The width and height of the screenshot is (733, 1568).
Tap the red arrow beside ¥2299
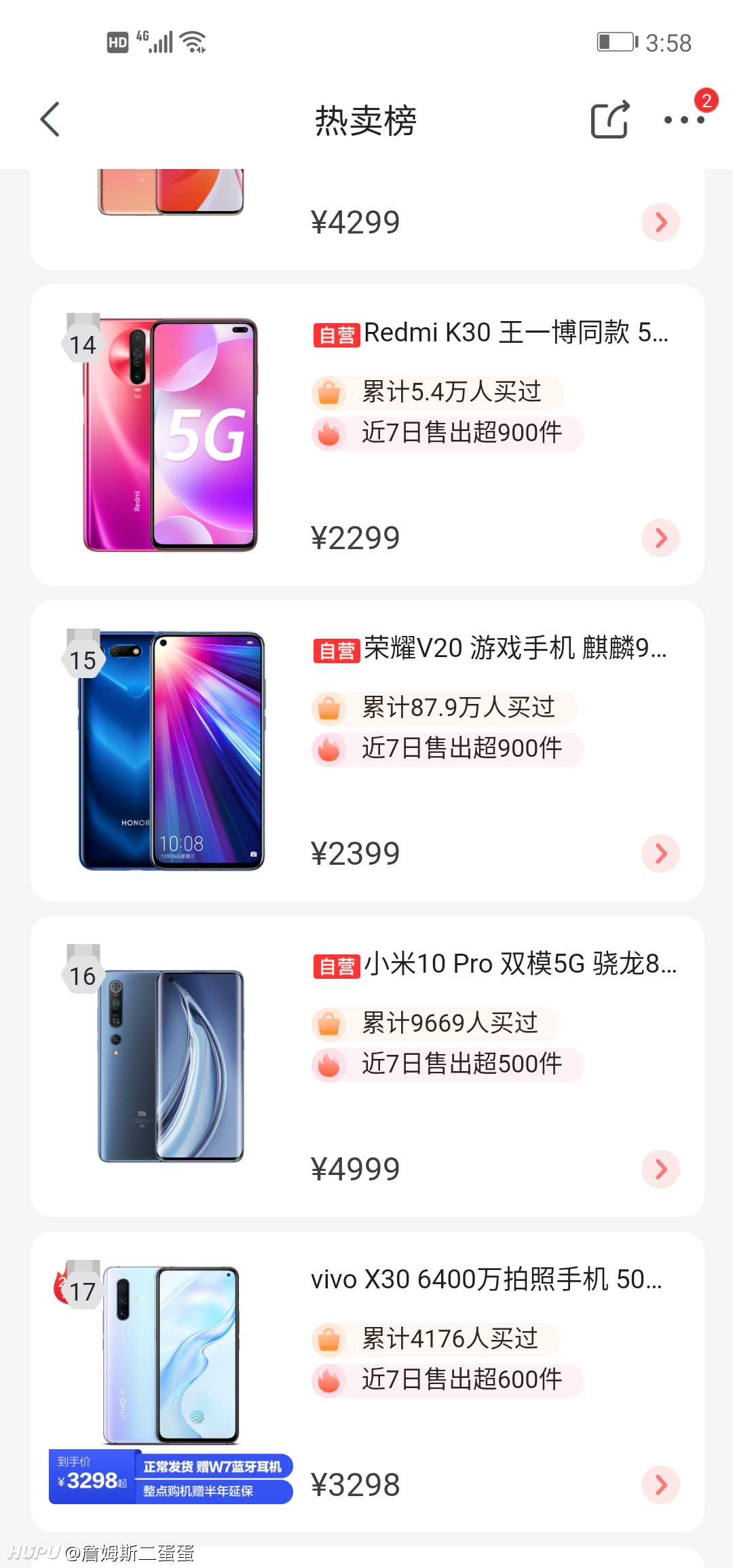click(660, 538)
